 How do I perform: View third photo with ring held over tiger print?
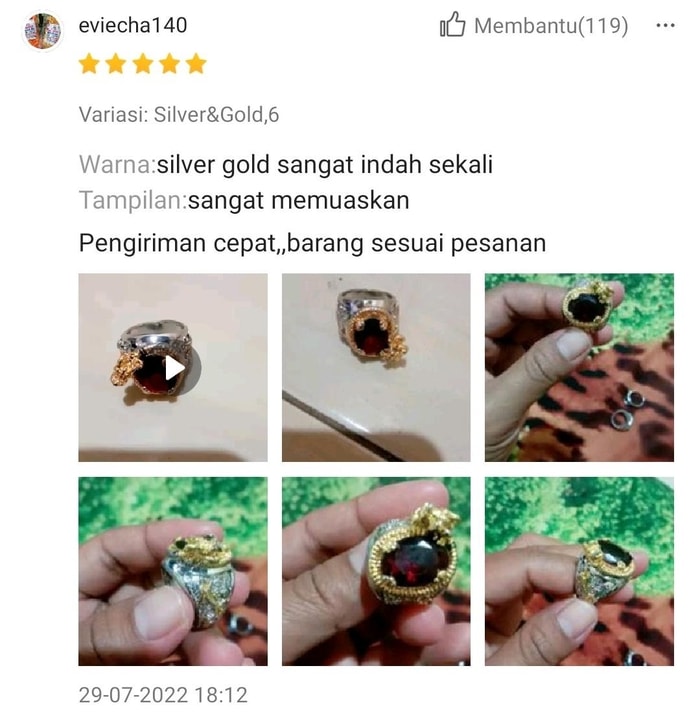coord(579,367)
